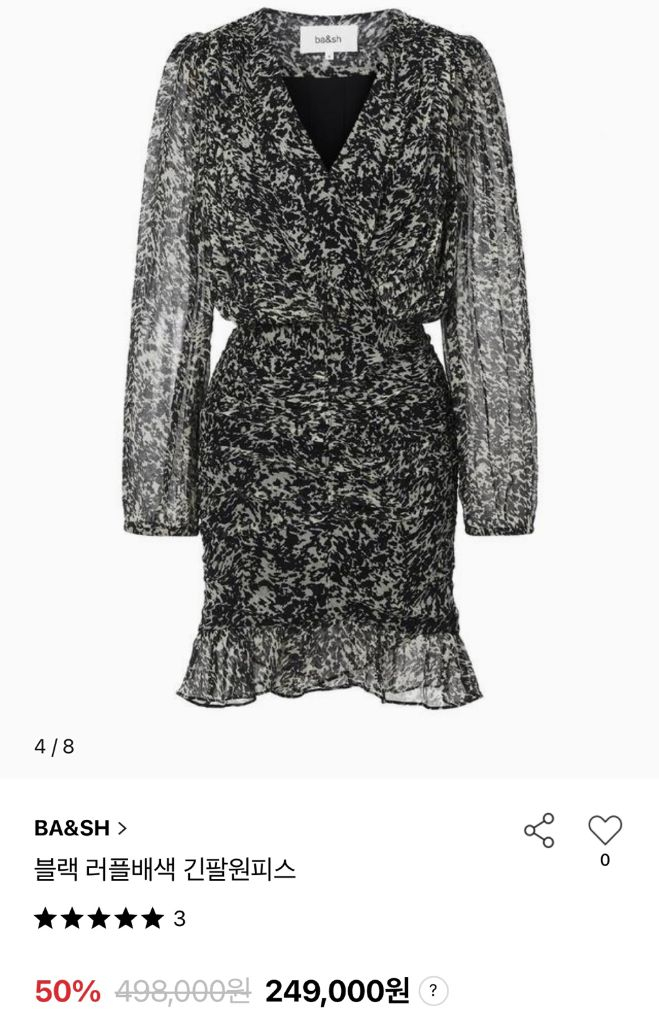
Task: Show price info question mark
Action: (x=432, y=991)
